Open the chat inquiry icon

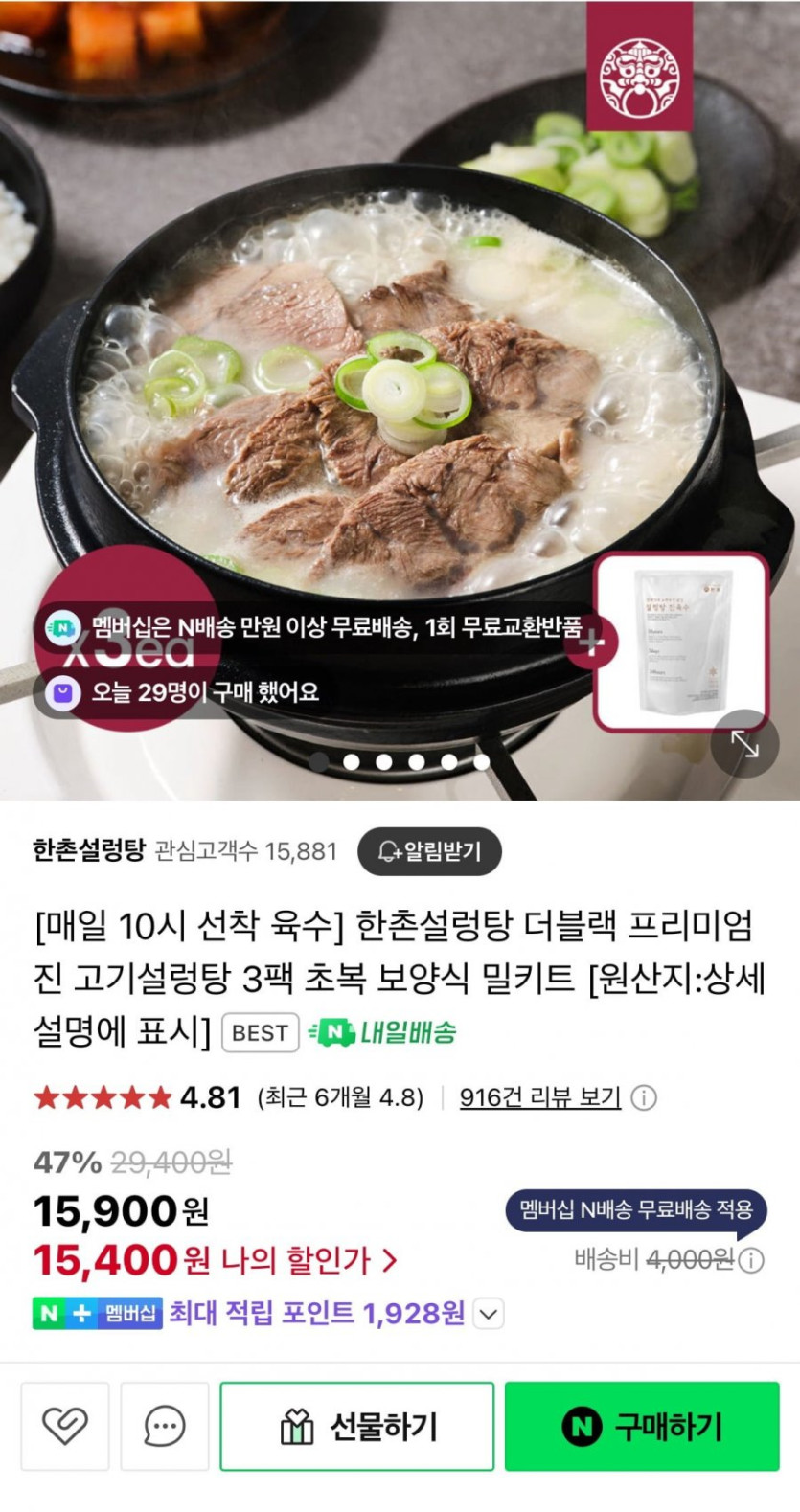[164, 1426]
